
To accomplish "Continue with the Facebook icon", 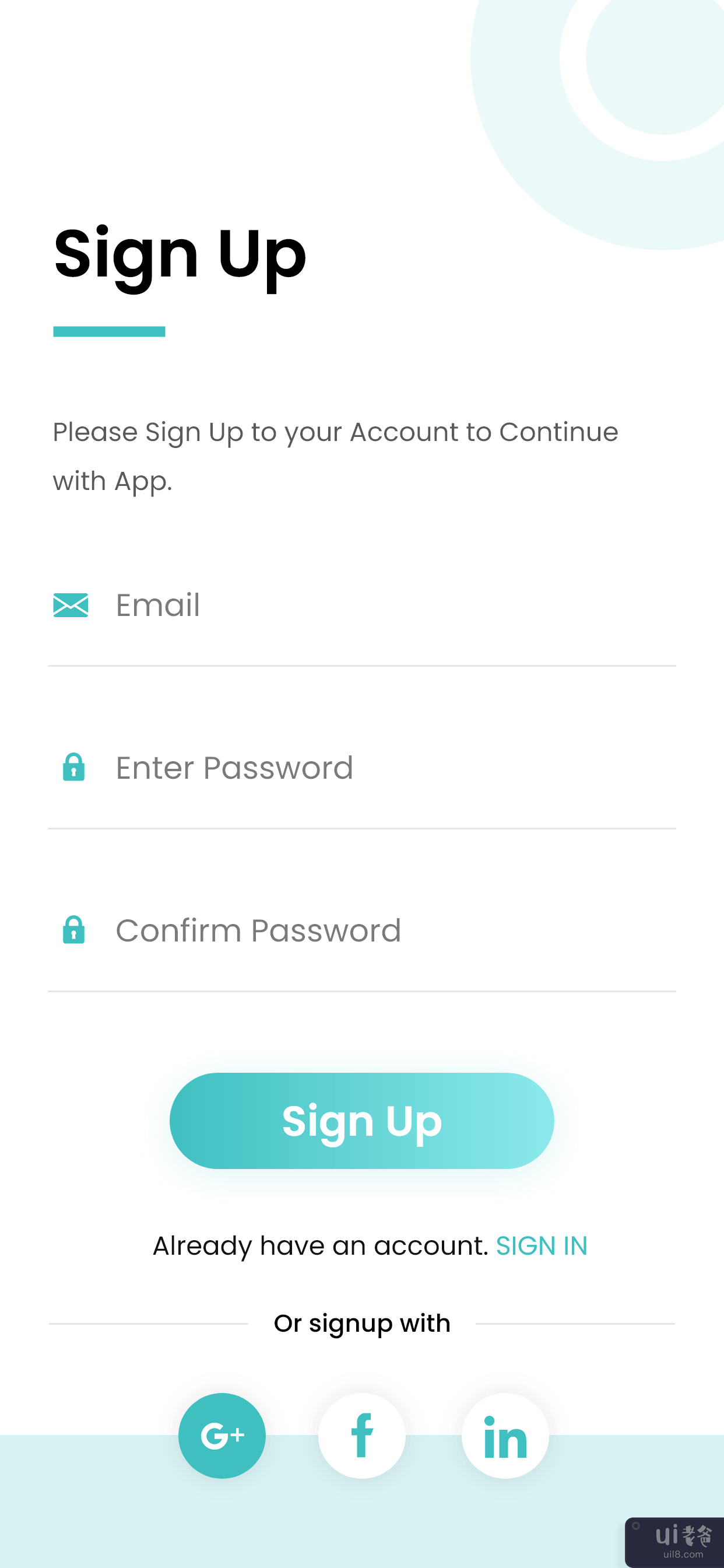I will (x=361, y=1436).
